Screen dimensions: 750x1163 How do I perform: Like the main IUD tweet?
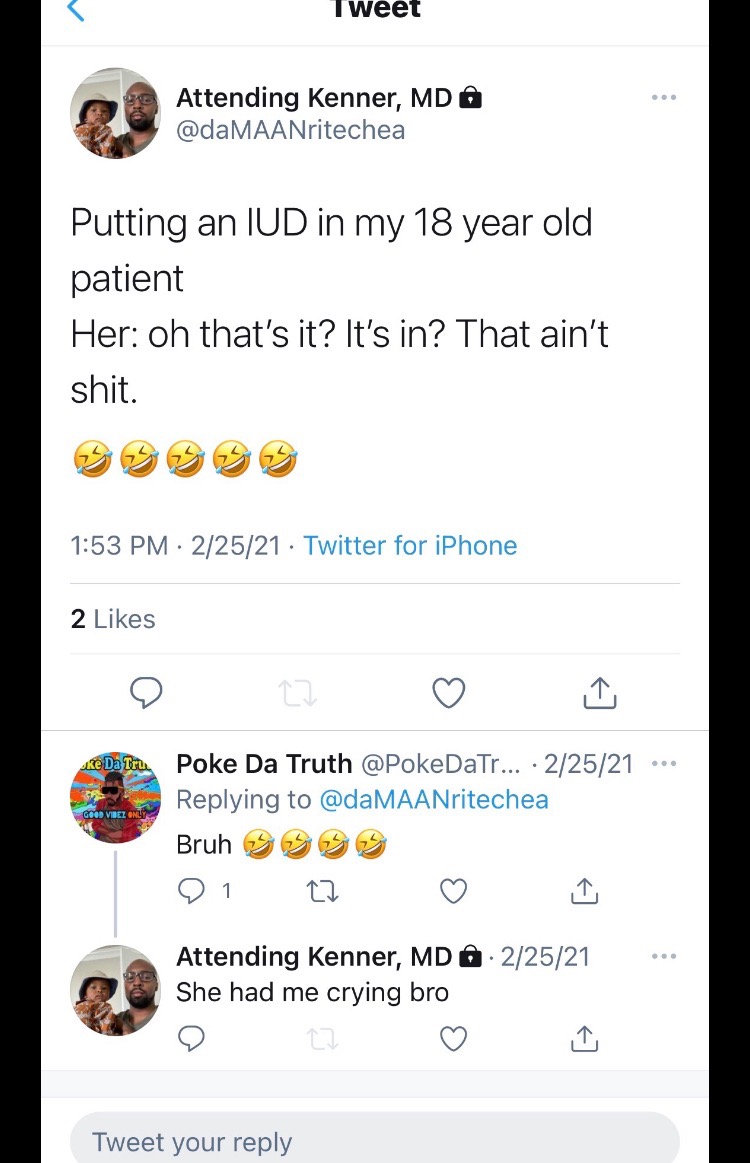(x=448, y=692)
